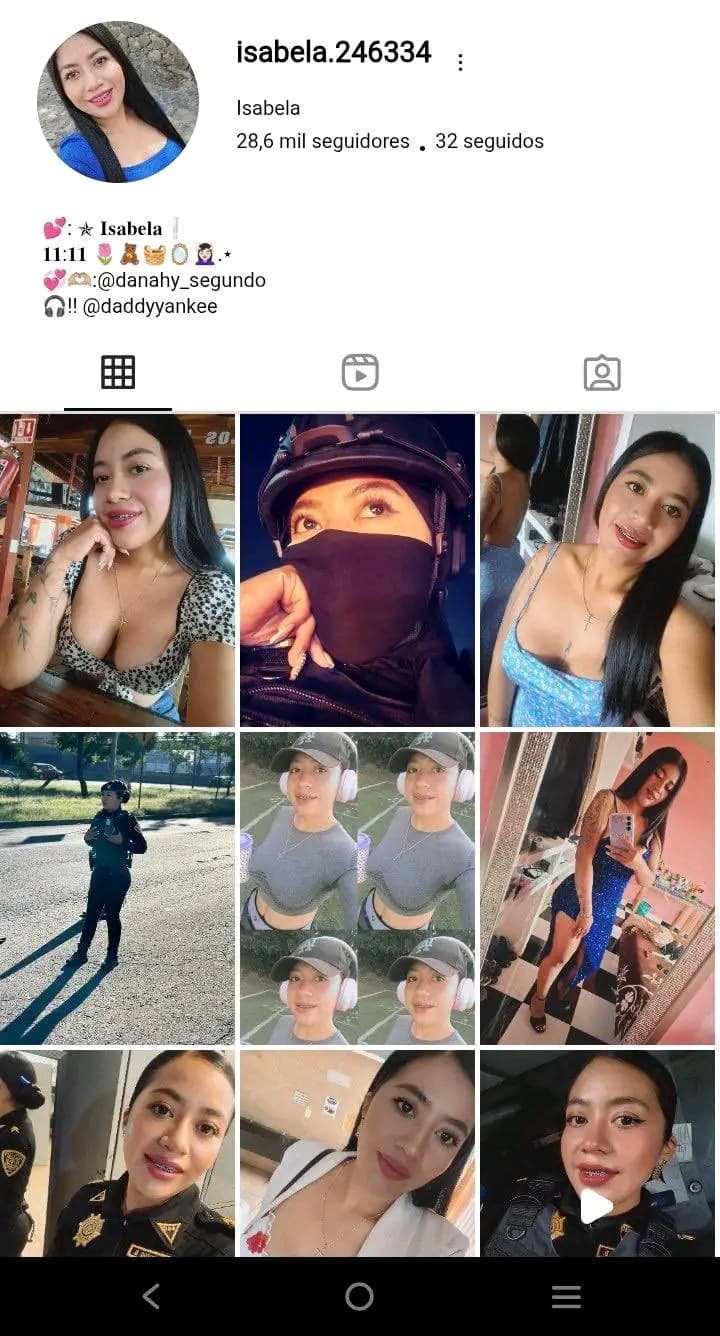Viewport: 720px width, 1336px height.
Task: Open the collage post with pink headphones
Action: click(x=358, y=888)
